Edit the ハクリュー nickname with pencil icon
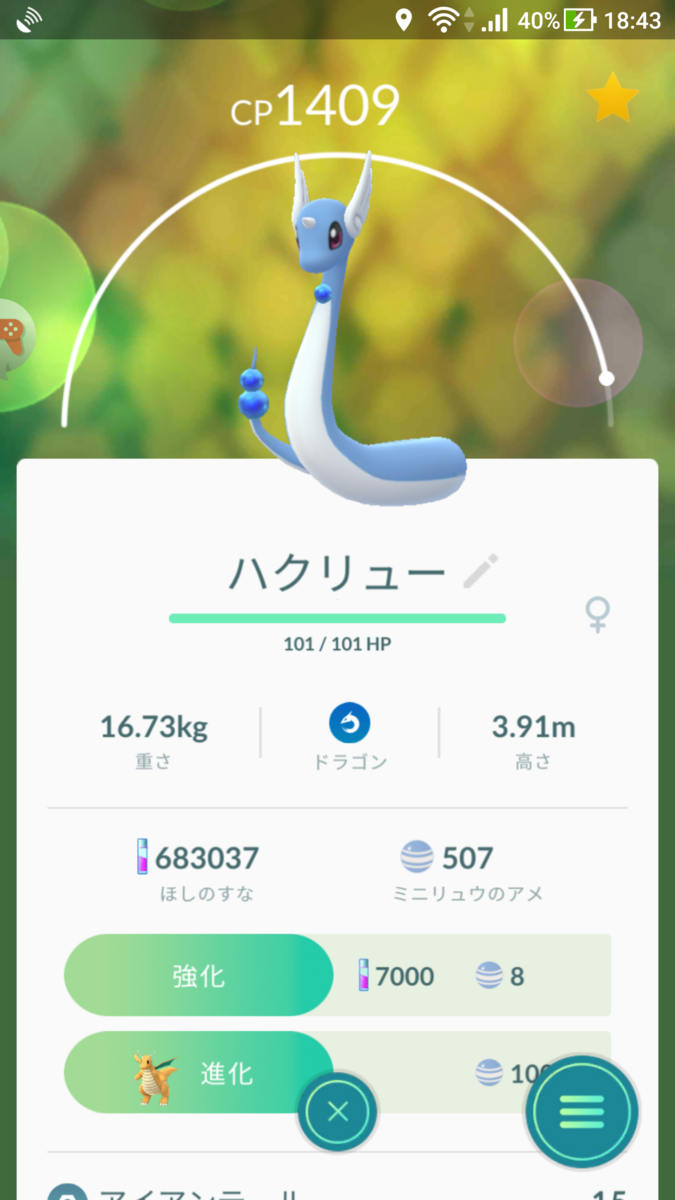 pyautogui.click(x=480, y=572)
